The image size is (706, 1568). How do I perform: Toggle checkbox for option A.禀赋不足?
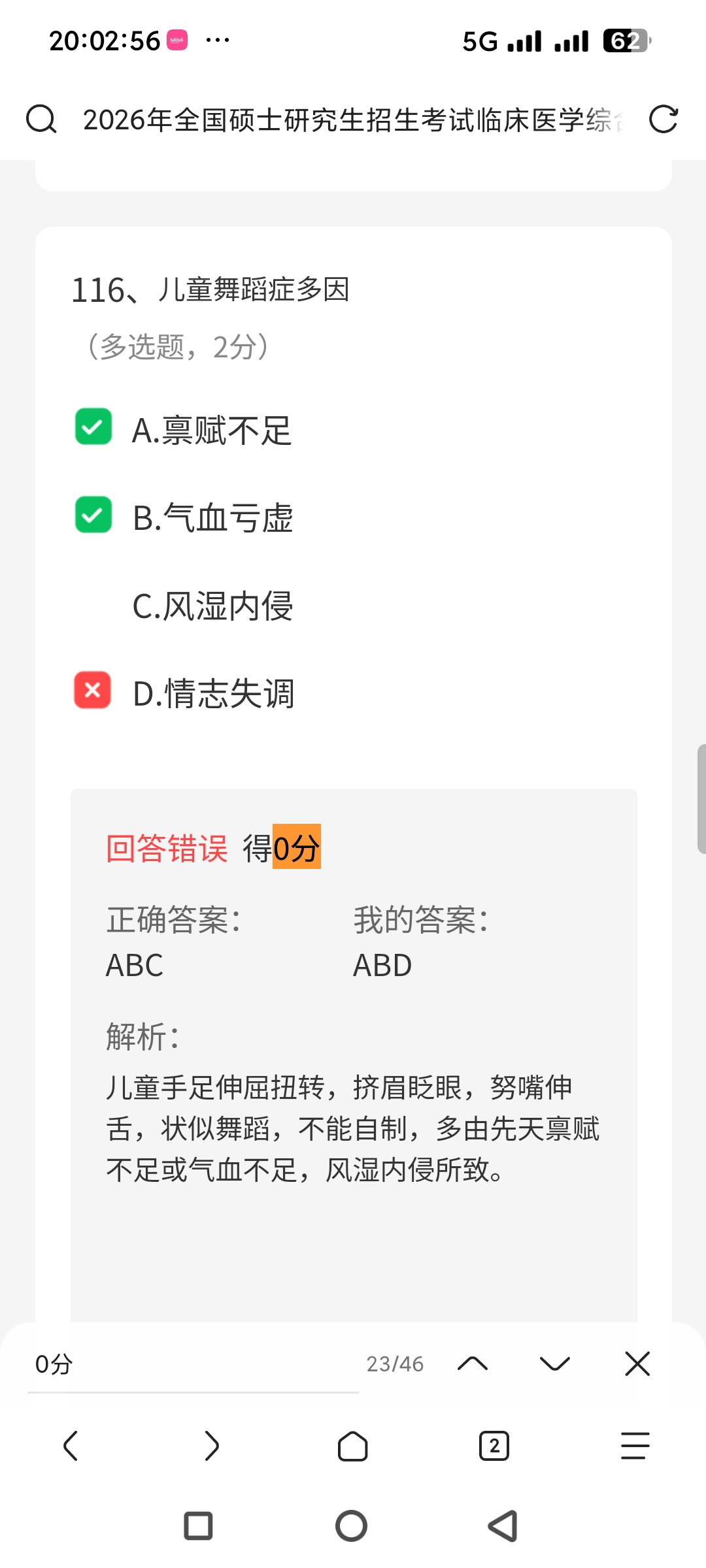point(93,427)
